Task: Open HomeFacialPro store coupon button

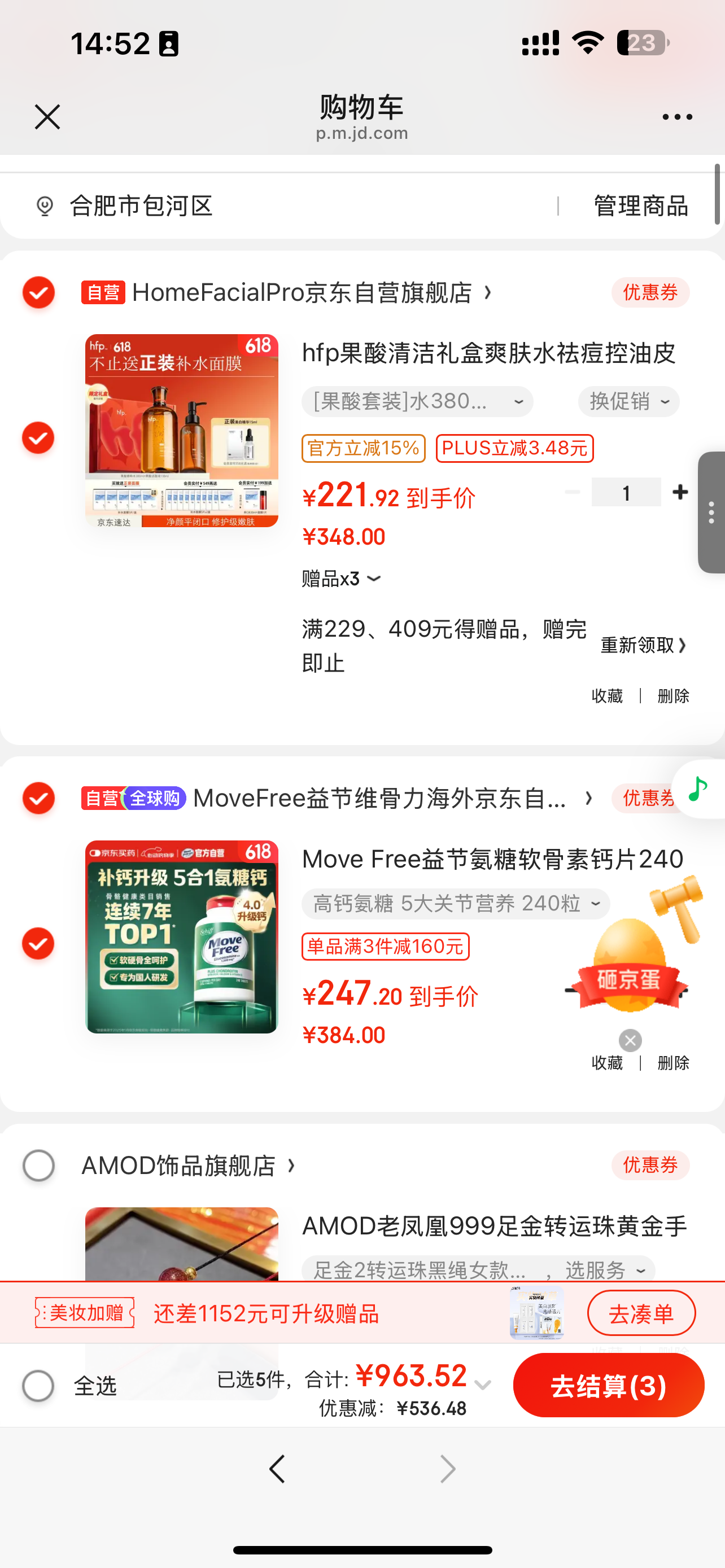Action: coord(649,293)
